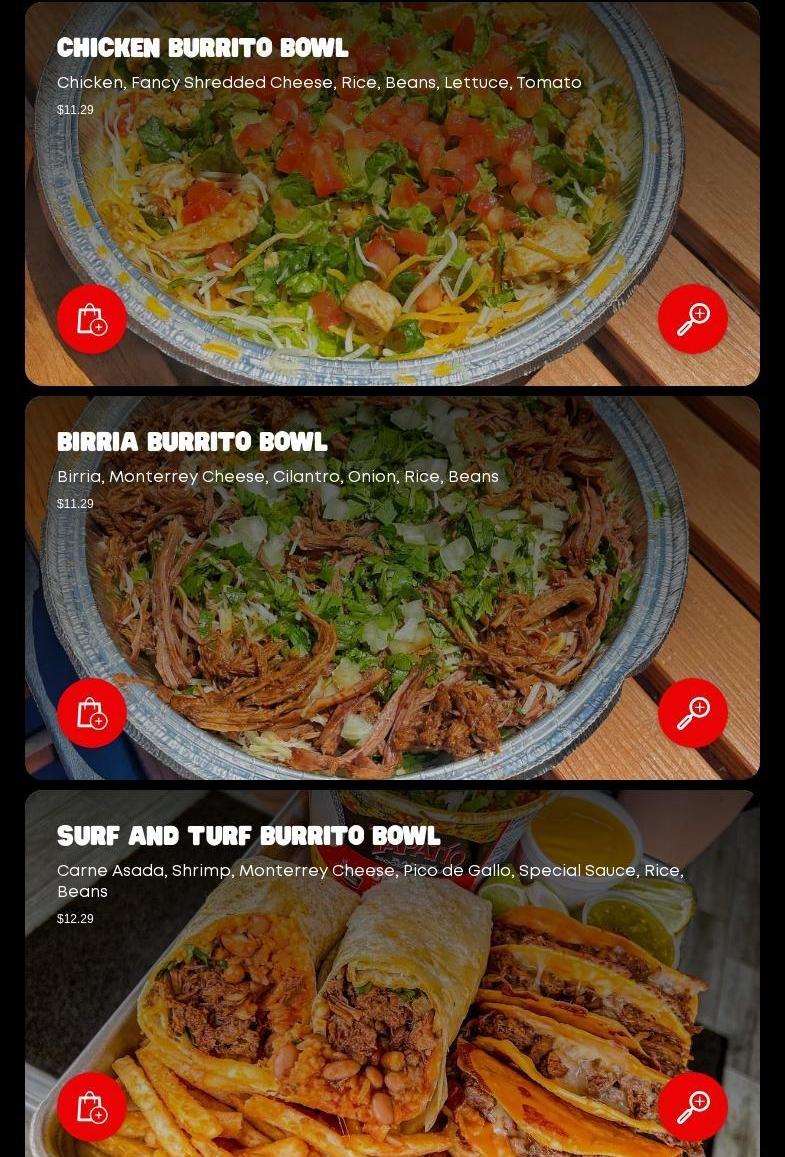This screenshot has width=785, height=1157.
Task: Zoom into the Birria Burrito Bowl photo
Action: [x=692, y=713]
